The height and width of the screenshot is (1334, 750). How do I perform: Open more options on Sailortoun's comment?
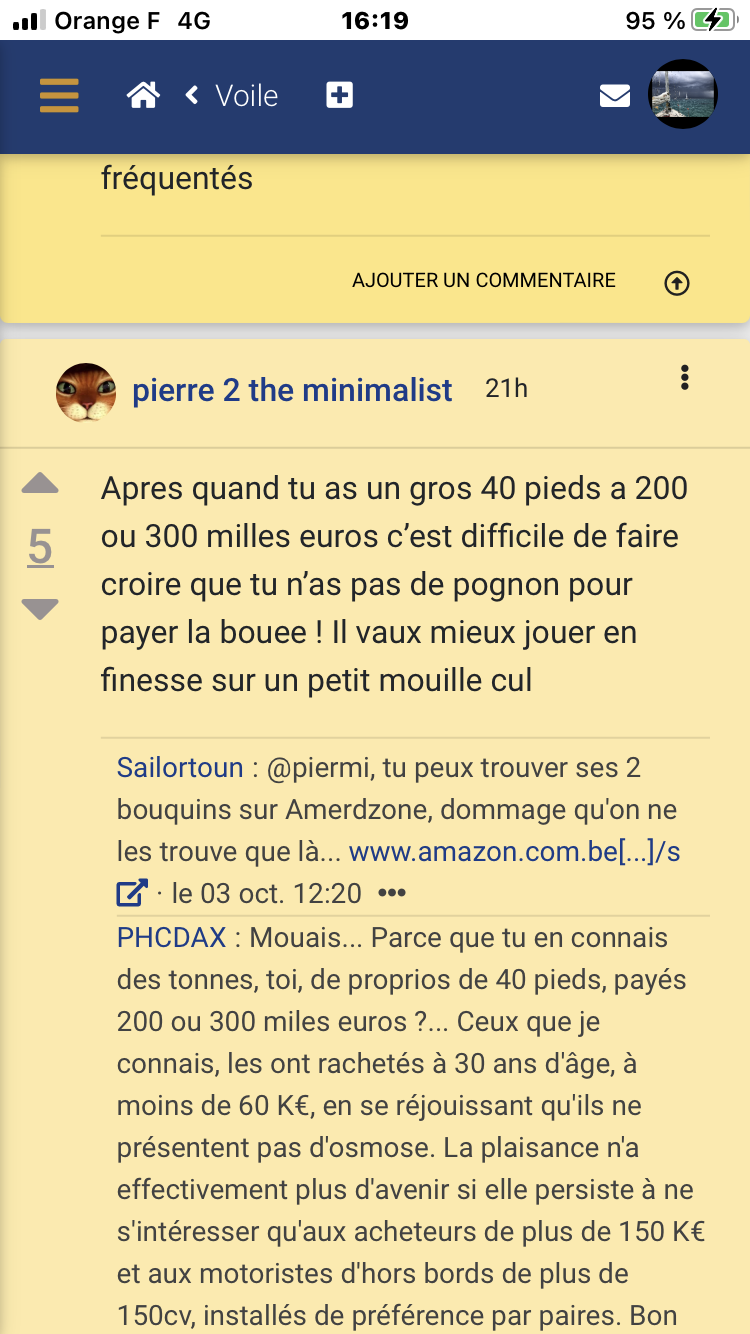(392, 893)
